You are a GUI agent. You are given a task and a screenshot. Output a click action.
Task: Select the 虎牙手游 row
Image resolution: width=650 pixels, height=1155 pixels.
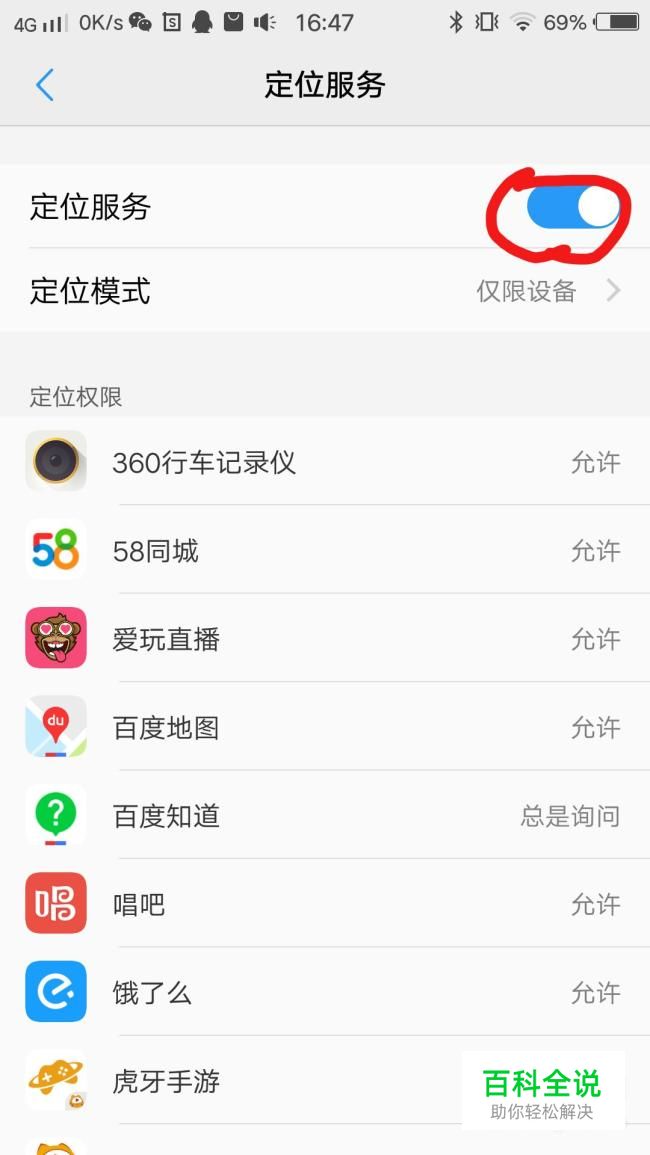(x=325, y=1080)
